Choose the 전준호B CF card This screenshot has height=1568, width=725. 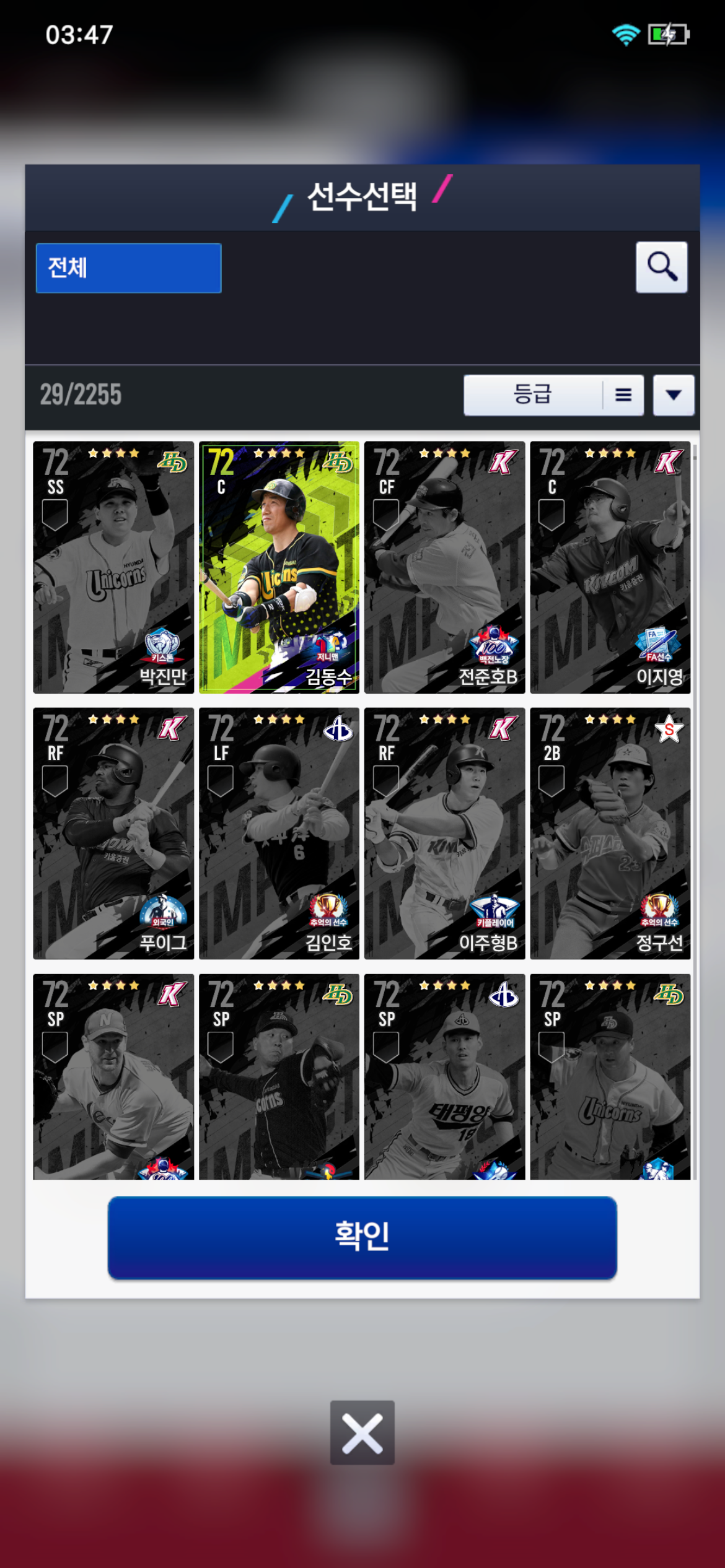click(x=444, y=567)
